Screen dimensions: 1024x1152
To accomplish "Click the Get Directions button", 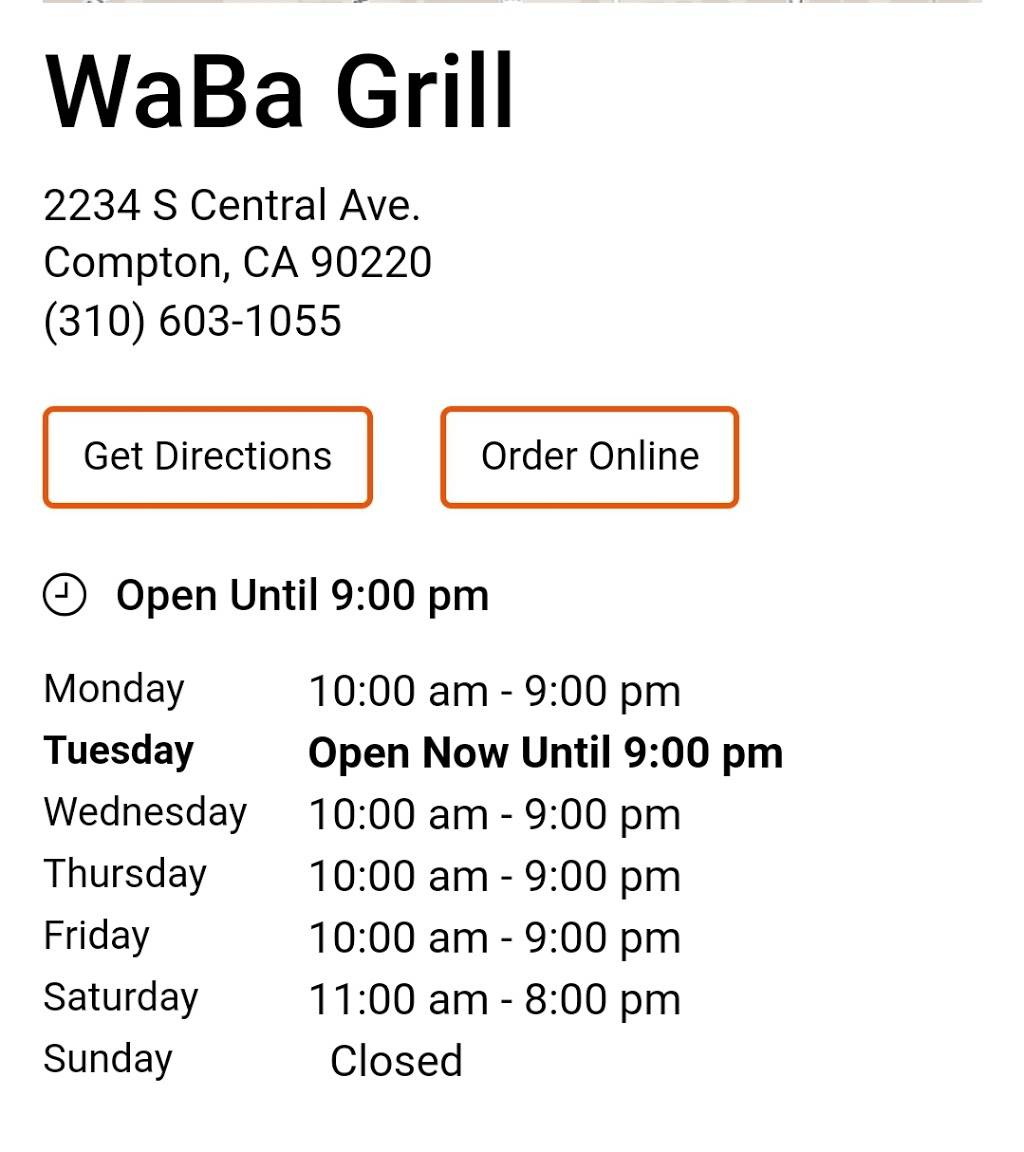I will click(x=208, y=456).
